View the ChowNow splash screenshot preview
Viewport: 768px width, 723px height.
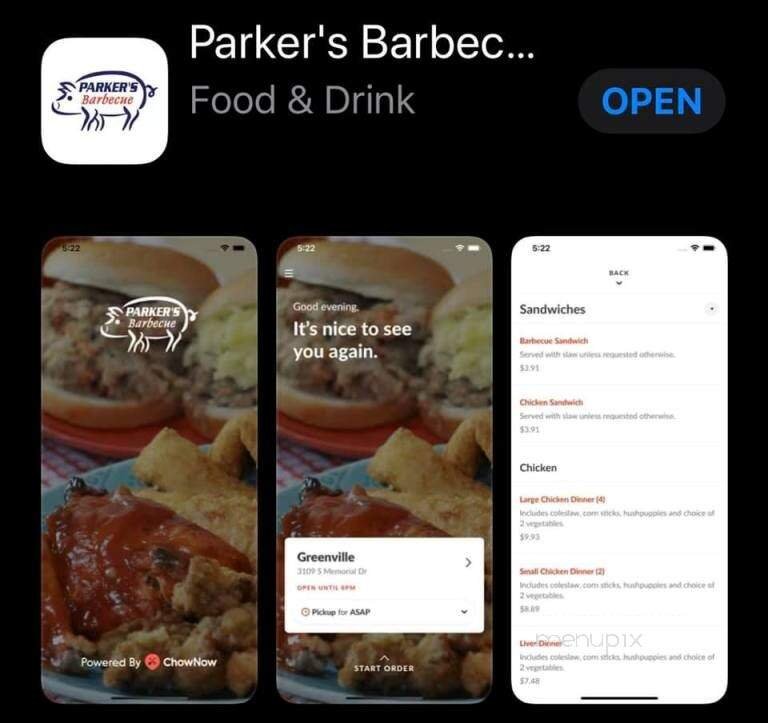click(149, 468)
